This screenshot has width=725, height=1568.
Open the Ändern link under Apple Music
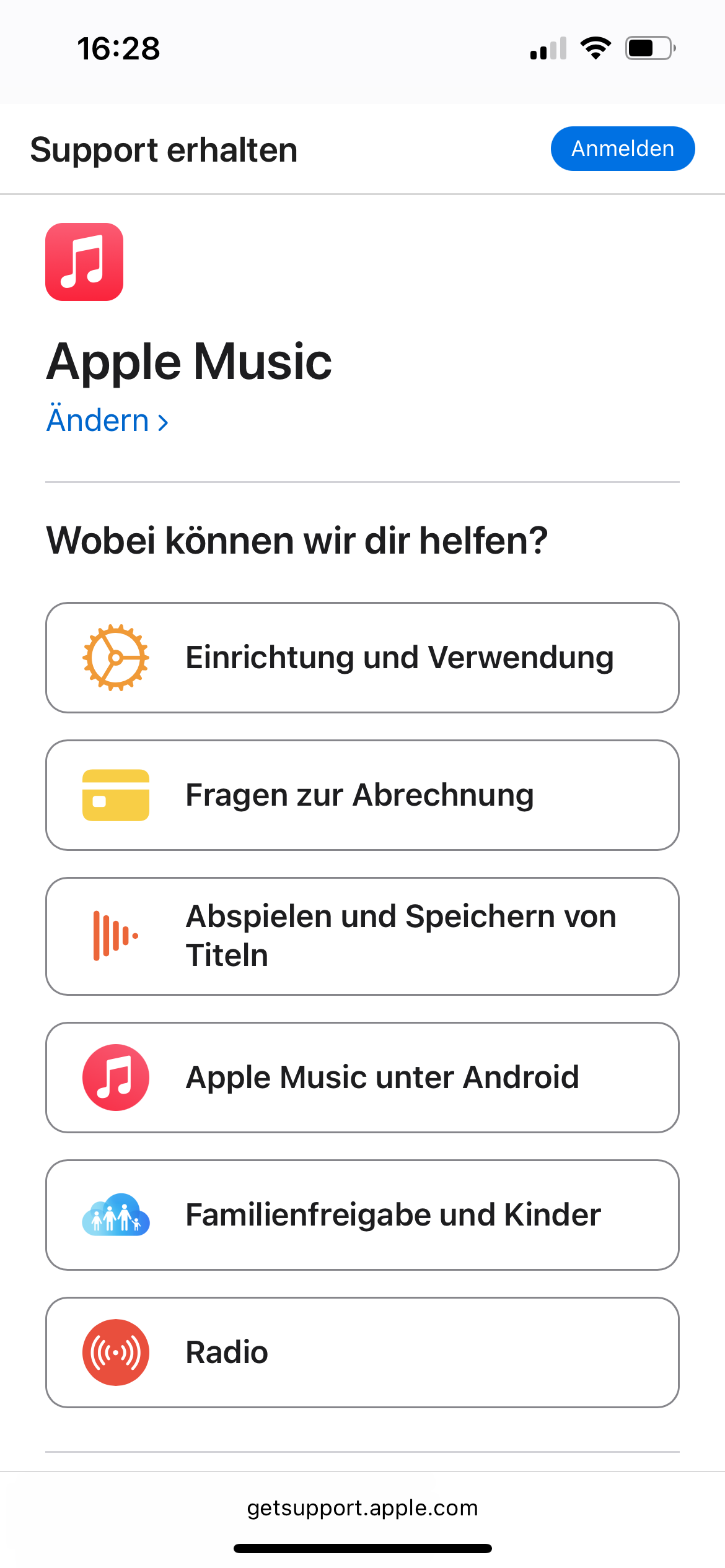[108, 420]
